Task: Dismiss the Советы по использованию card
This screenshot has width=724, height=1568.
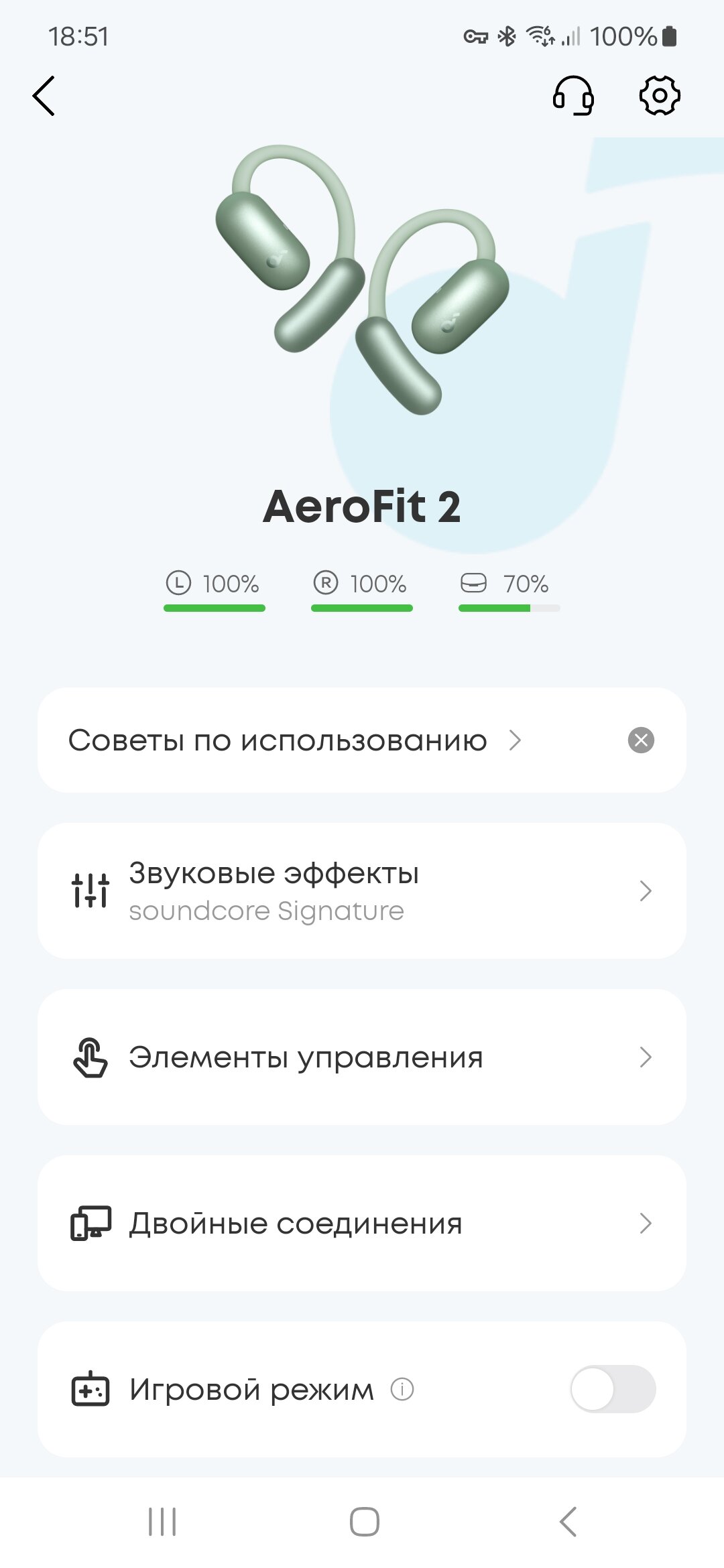Action: click(x=641, y=740)
